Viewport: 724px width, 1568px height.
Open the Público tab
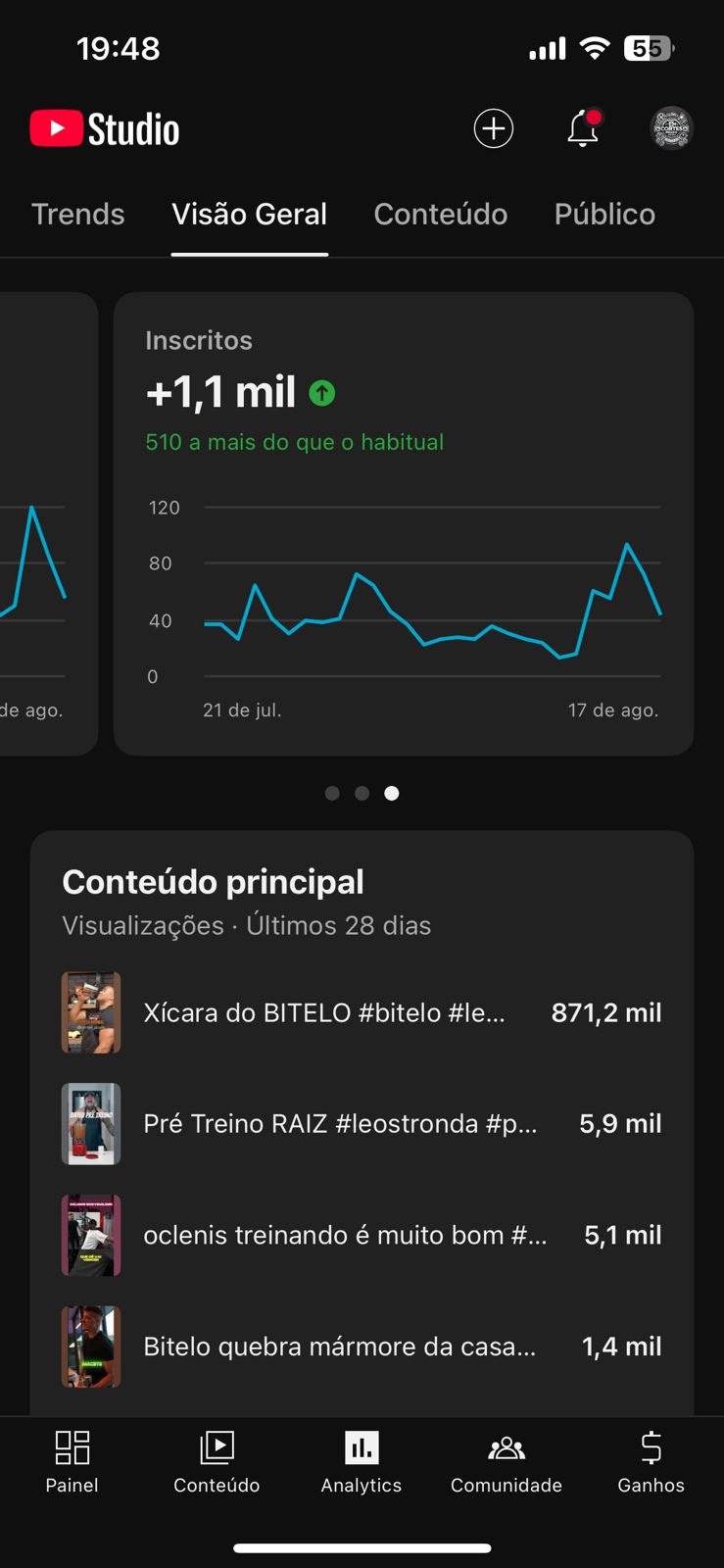[604, 215]
